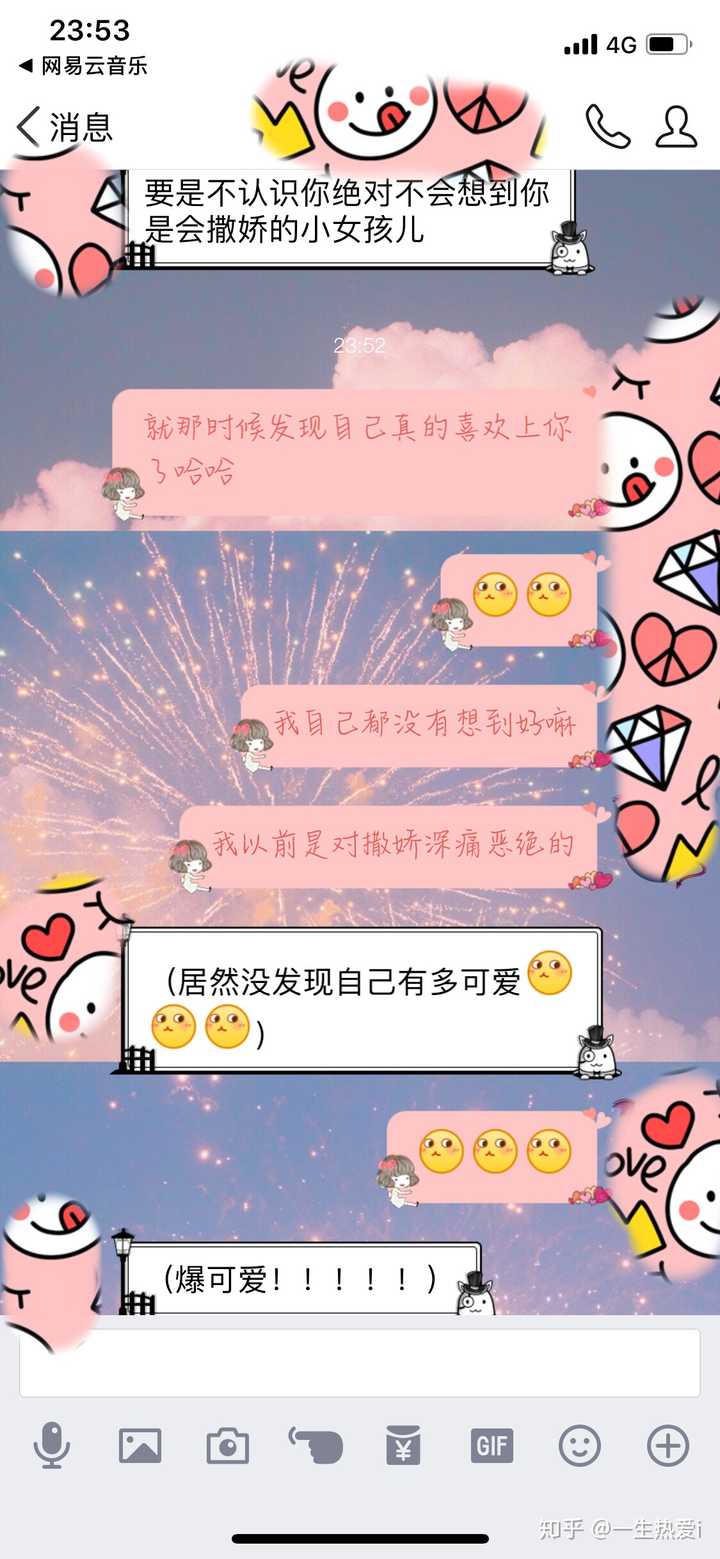The width and height of the screenshot is (720, 1559).
Task: Tap the 23:52 timestamp in chat
Action: [360, 347]
